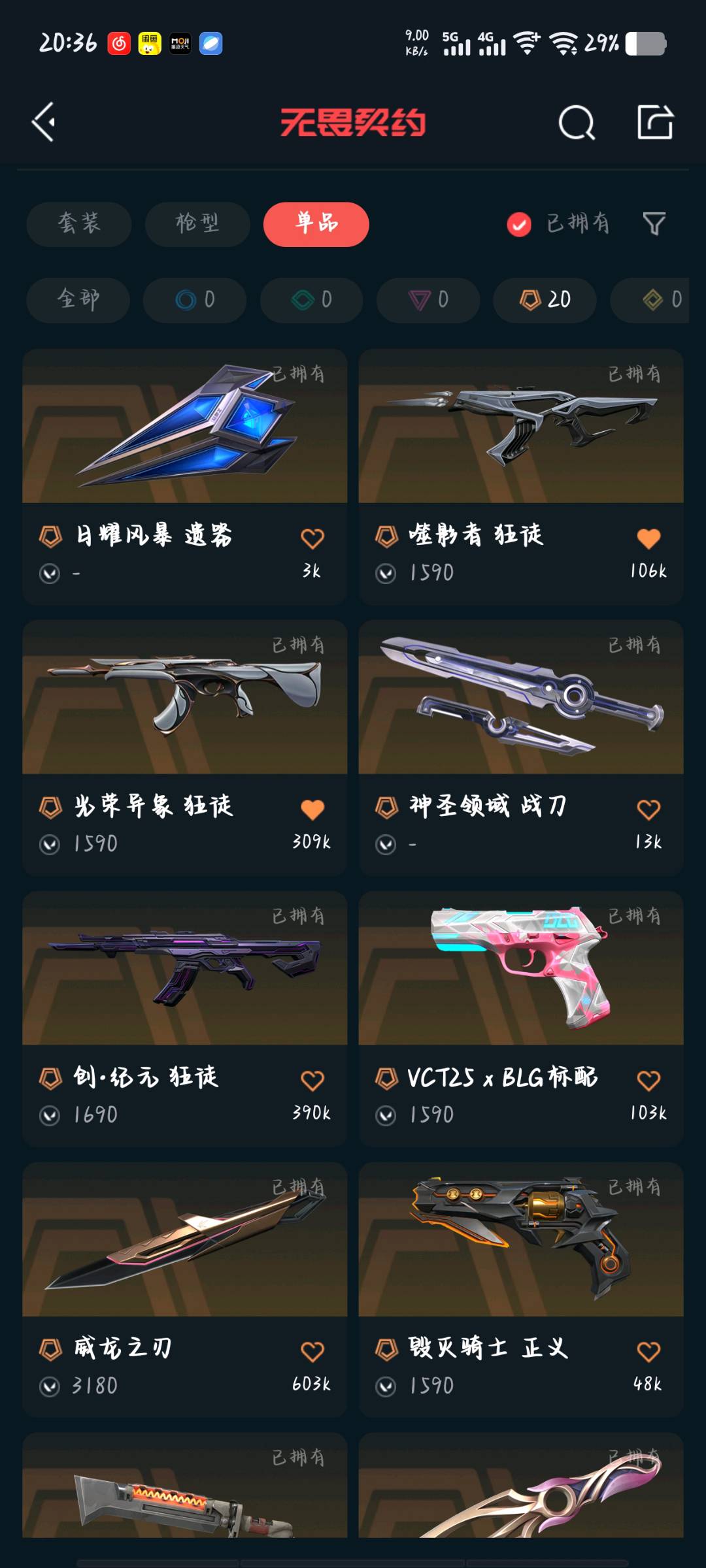The height and width of the screenshot is (1568, 706).
Task: Go back using the top-left arrow
Action: (x=44, y=122)
